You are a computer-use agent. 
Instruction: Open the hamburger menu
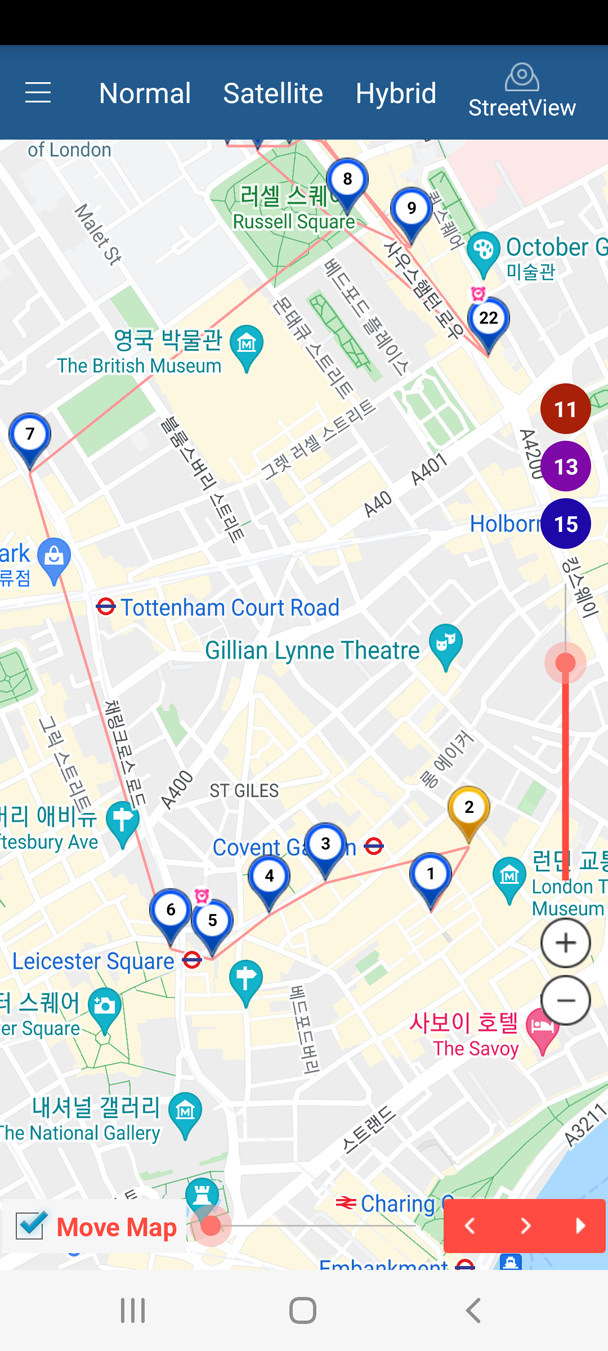coord(38,93)
